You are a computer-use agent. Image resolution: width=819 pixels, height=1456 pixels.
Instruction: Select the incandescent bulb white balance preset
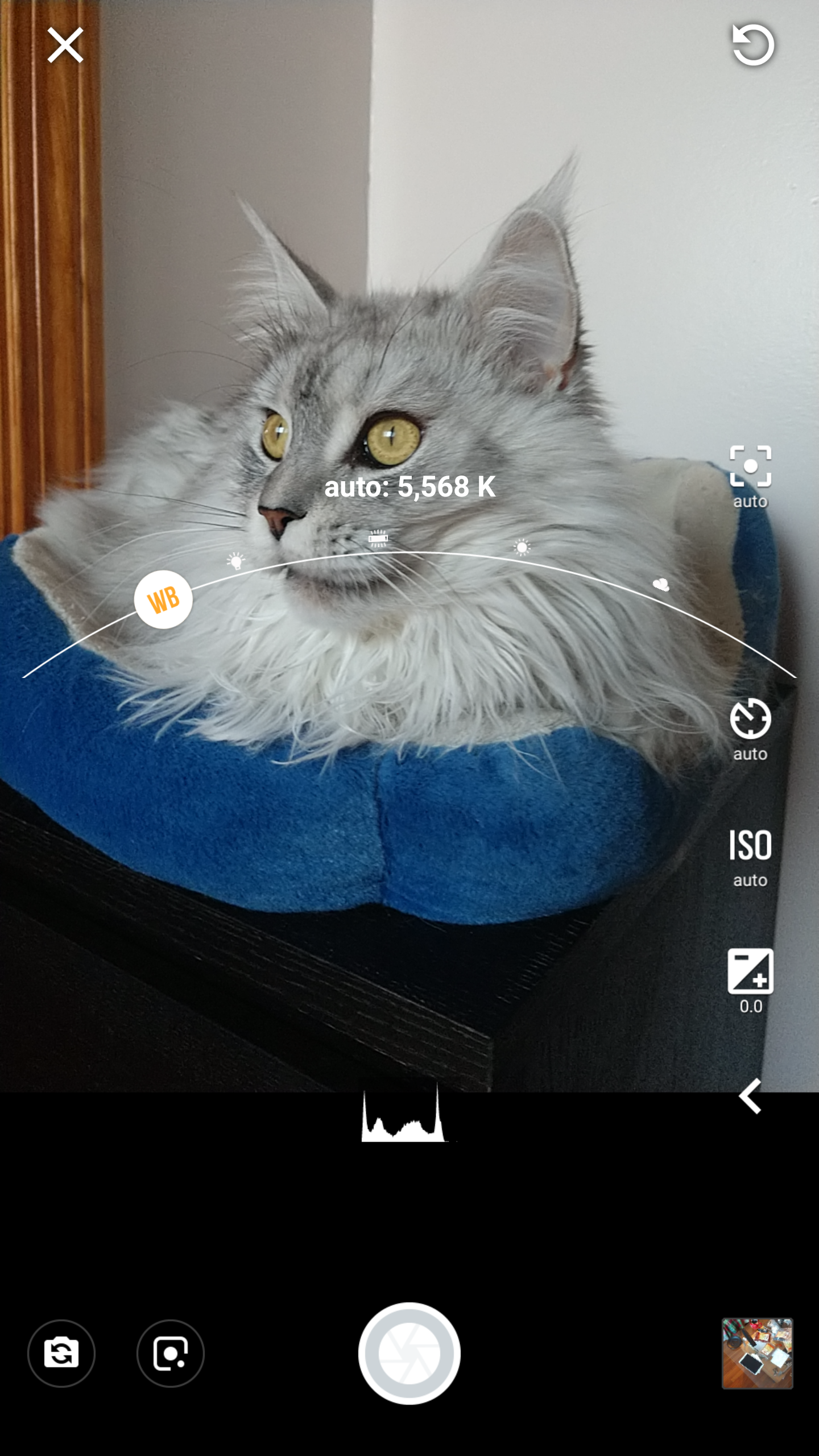click(x=235, y=561)
